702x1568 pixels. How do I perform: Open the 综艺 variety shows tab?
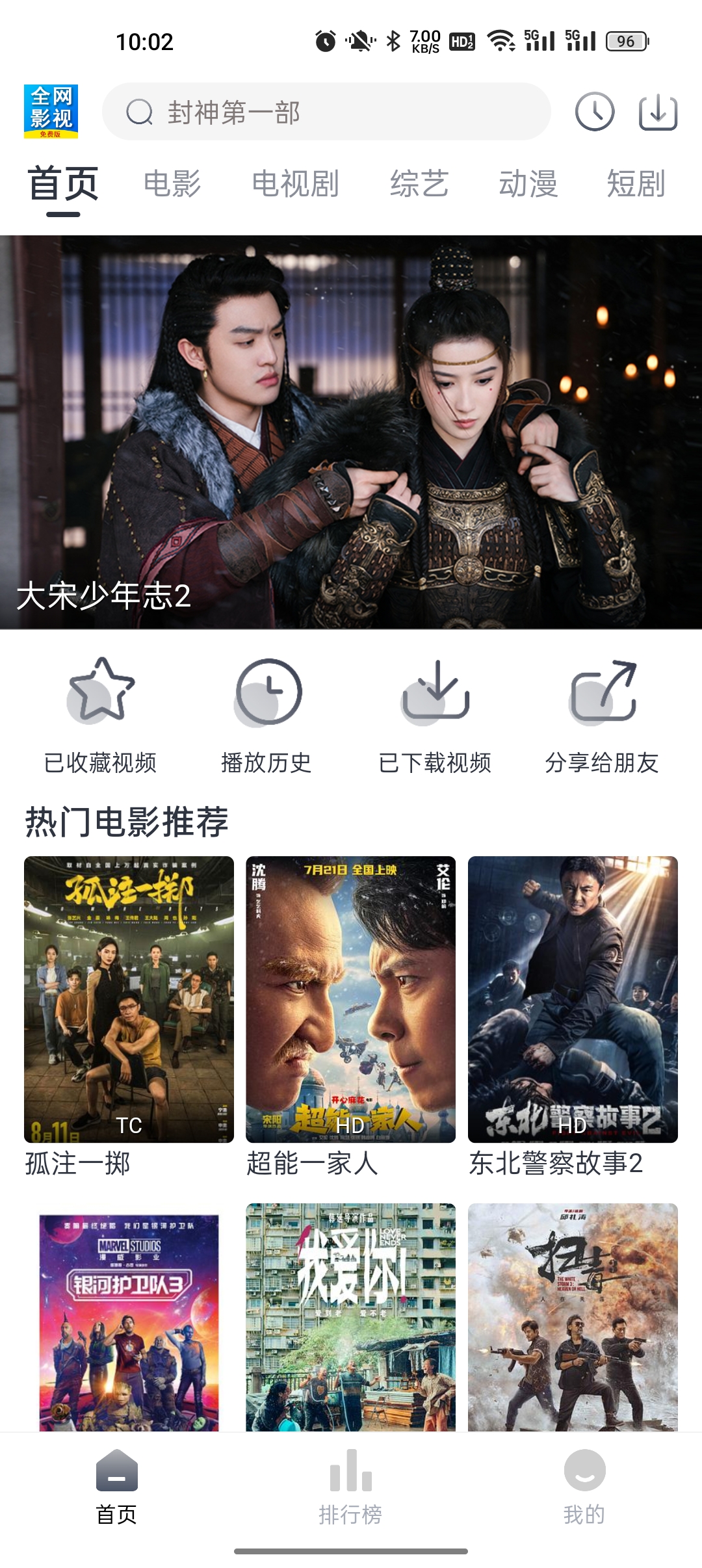(x=419, y=184)
